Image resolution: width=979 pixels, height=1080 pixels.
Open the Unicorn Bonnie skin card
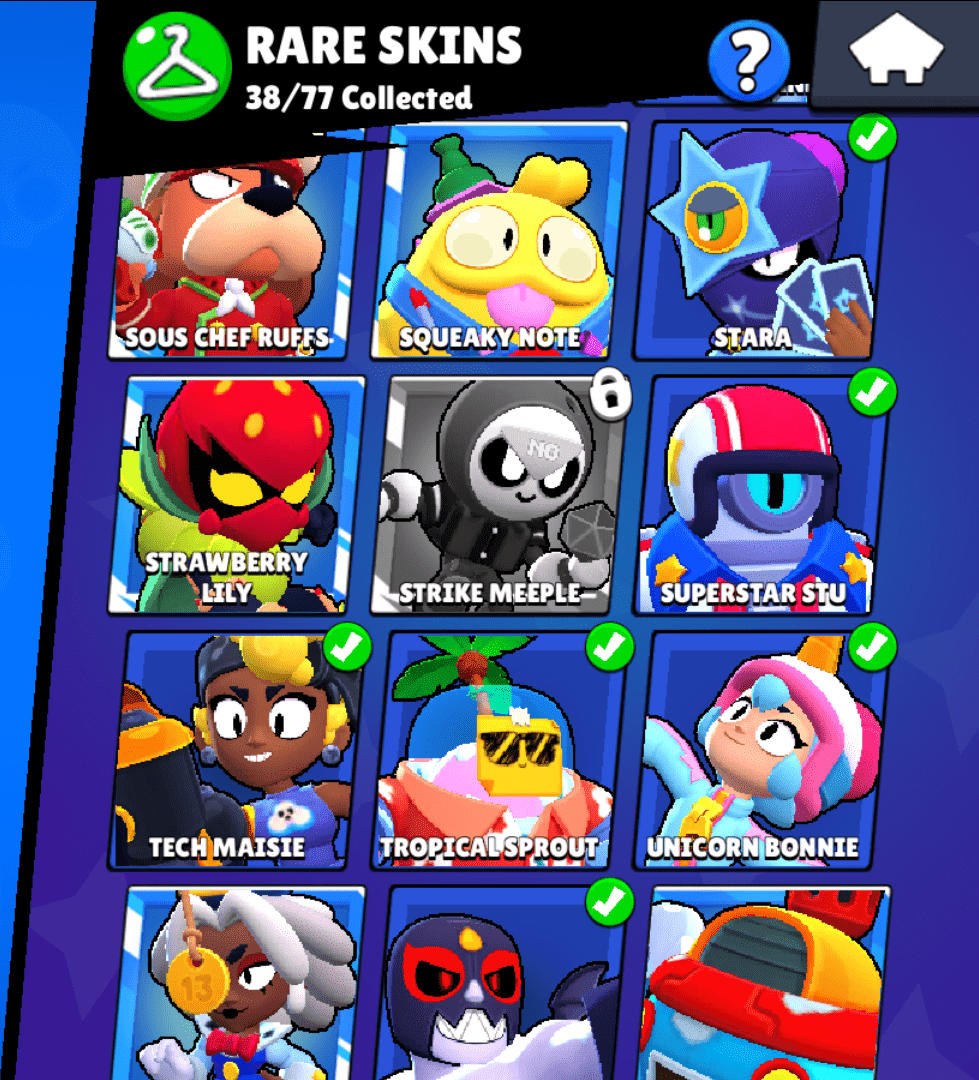click(760, 750)
